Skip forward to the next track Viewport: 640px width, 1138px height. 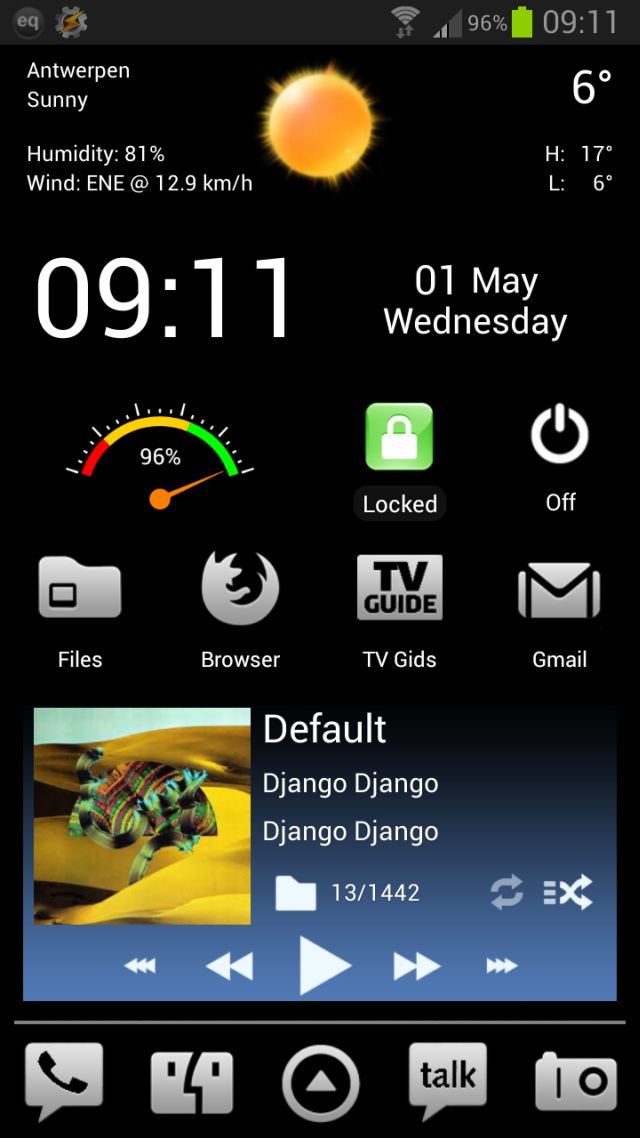(416, 966)
